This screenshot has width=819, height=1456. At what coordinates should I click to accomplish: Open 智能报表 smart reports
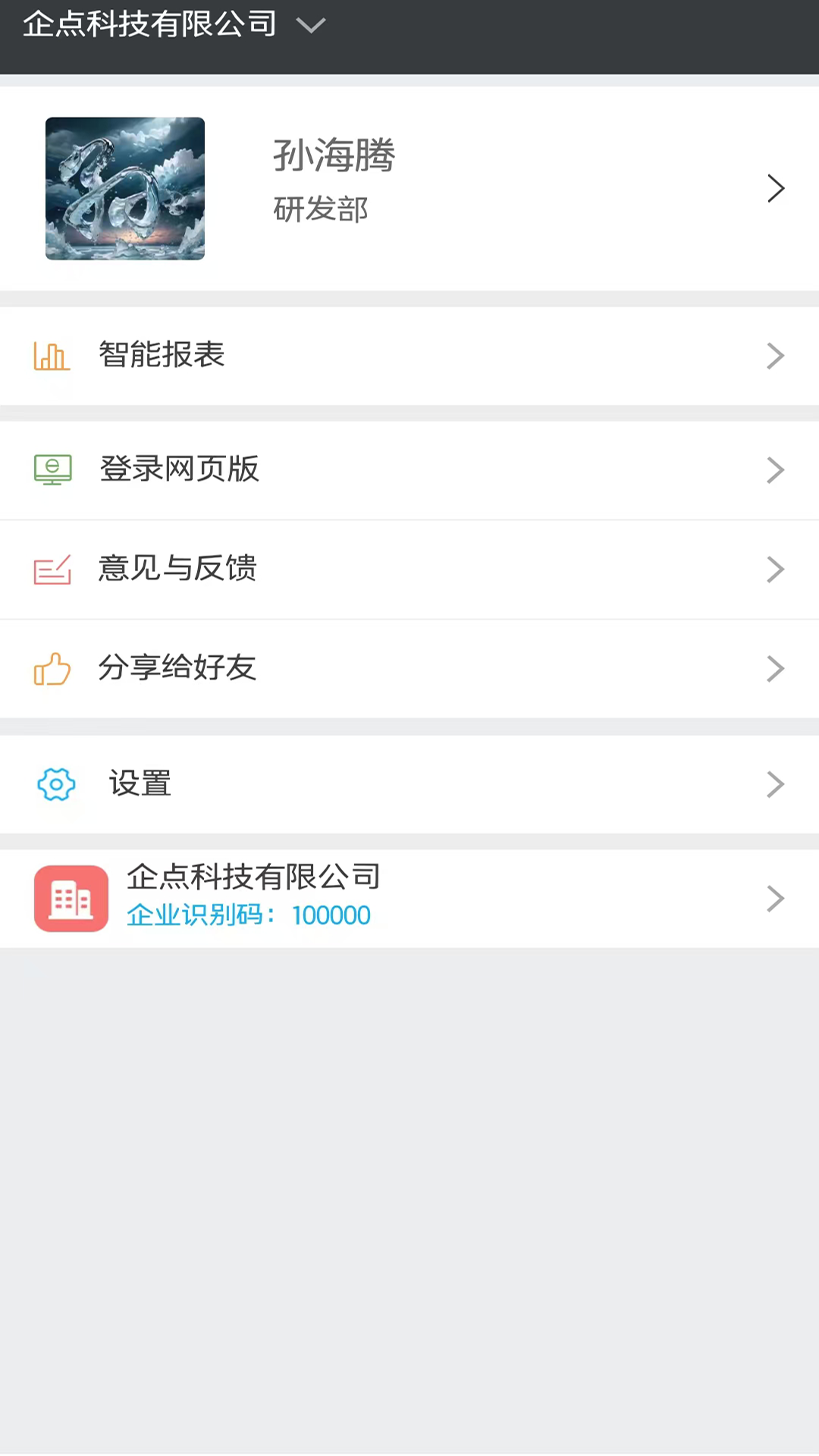[409, 356]
